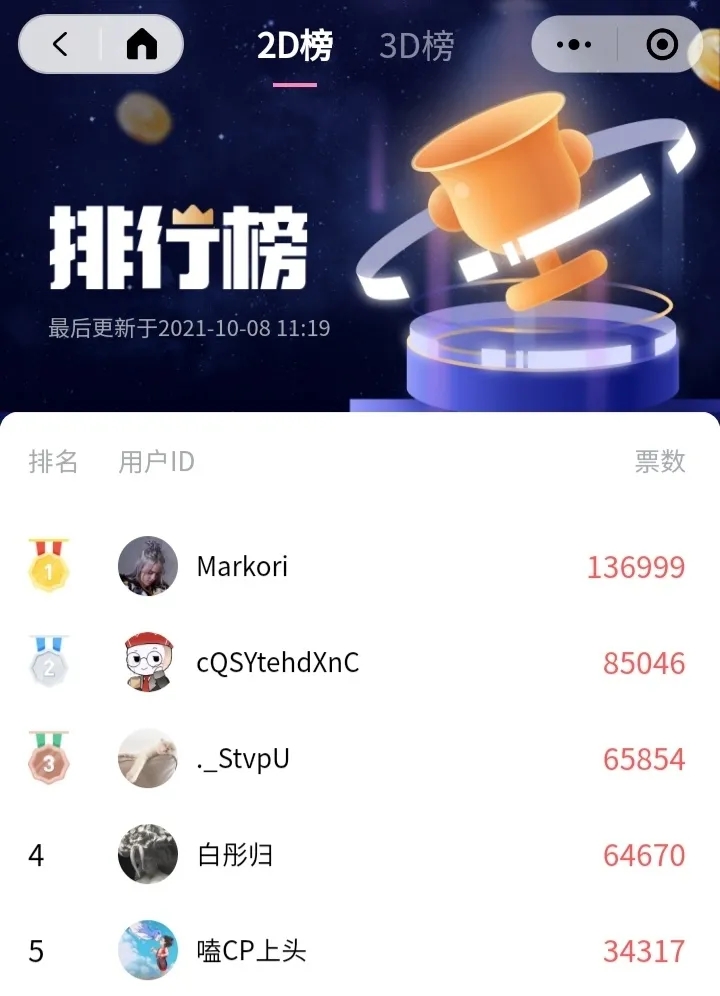Switch to the 3D榜 tab

tap(417, 46)
